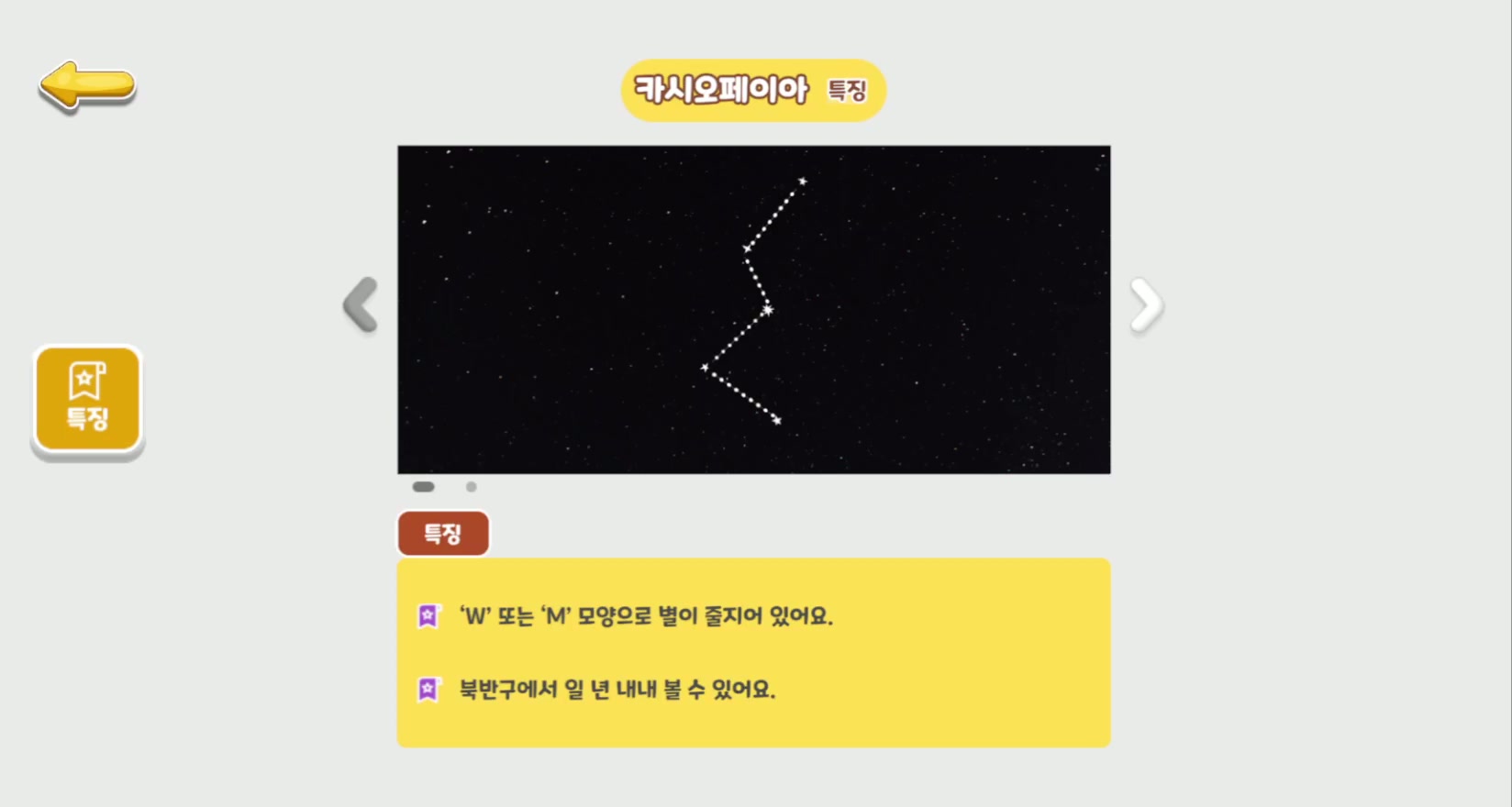Jump to the second image page dot
The width and height of the screenshot is (1512, 807).
(471, 487)
